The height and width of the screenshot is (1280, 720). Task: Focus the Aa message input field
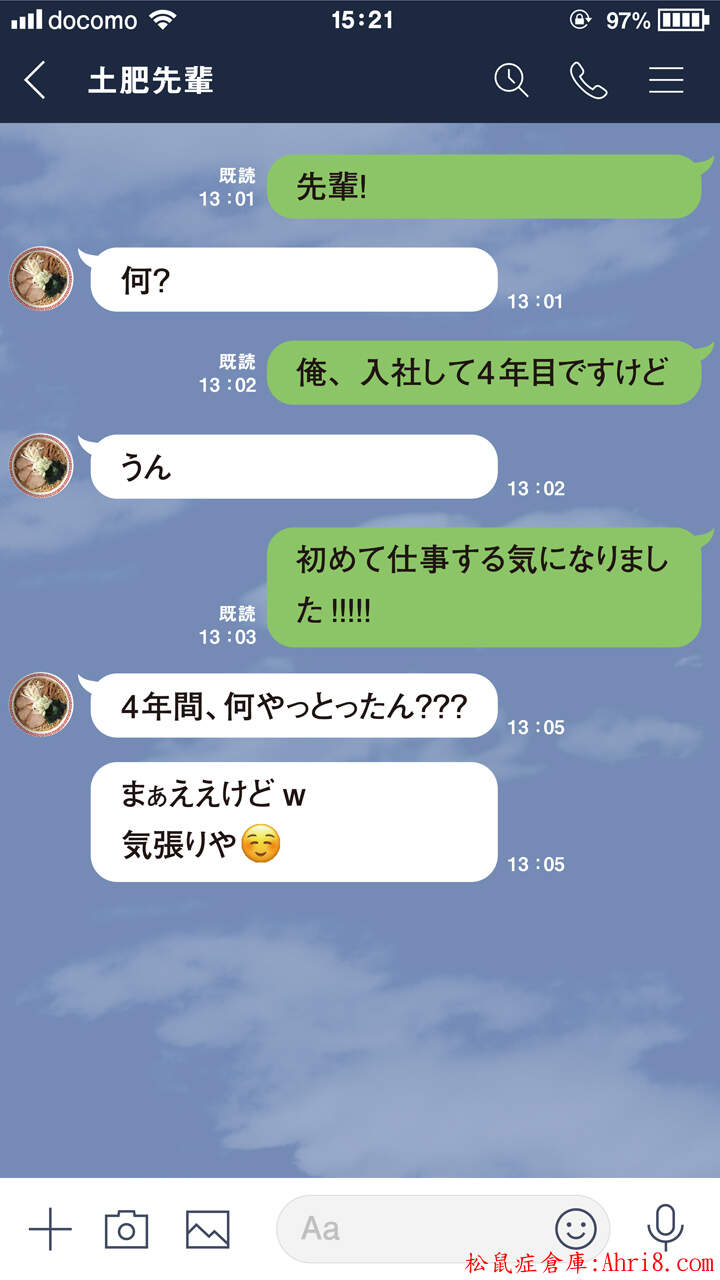(410, 1229)
